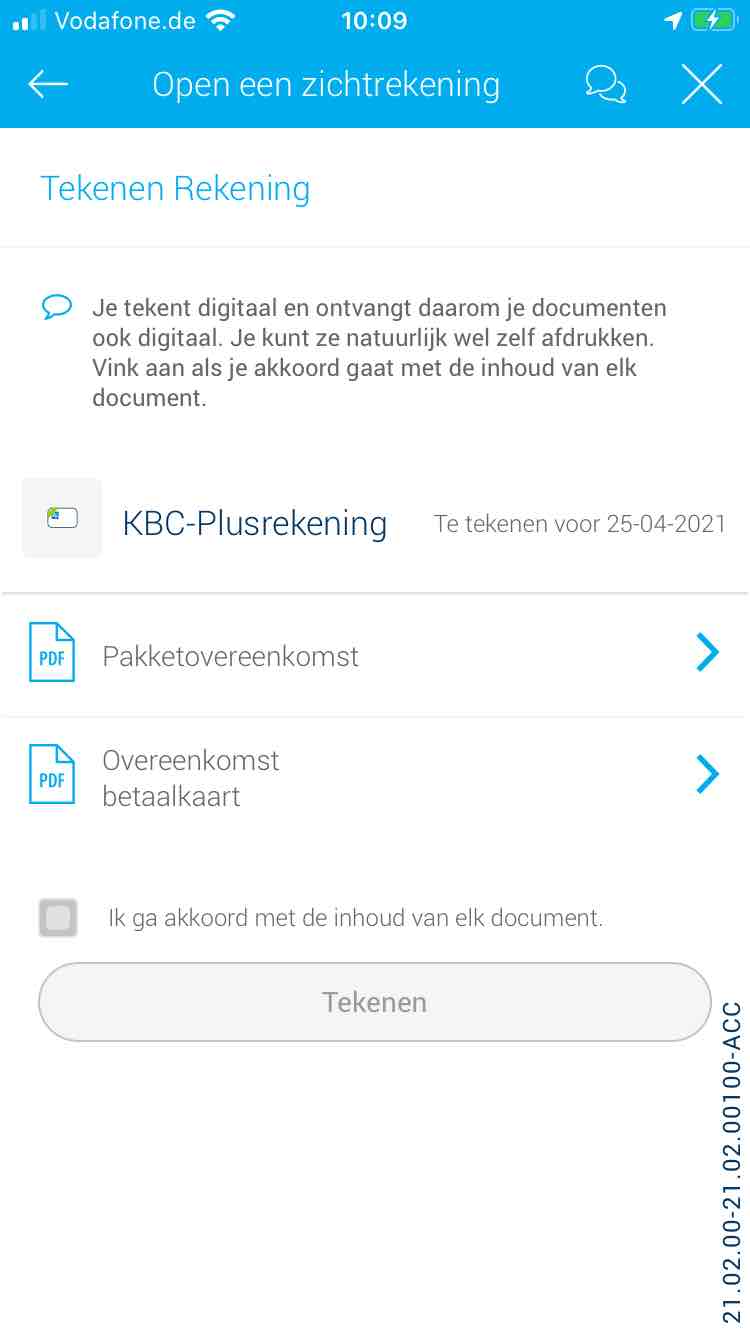Screen dimensions: 750x1334
Task: Open the Overeenkomst betaalkaart PDF
Action: point(374,777)
